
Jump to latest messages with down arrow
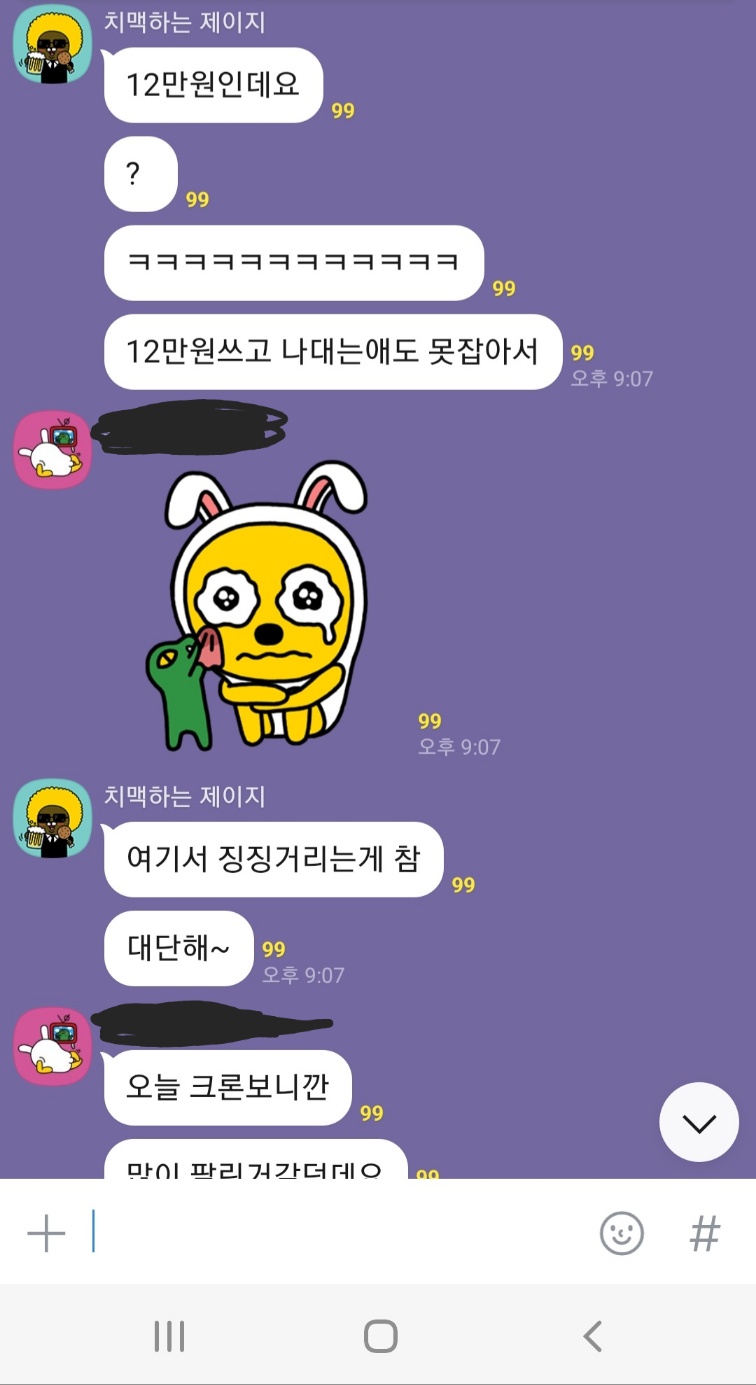coord(699,1122)
